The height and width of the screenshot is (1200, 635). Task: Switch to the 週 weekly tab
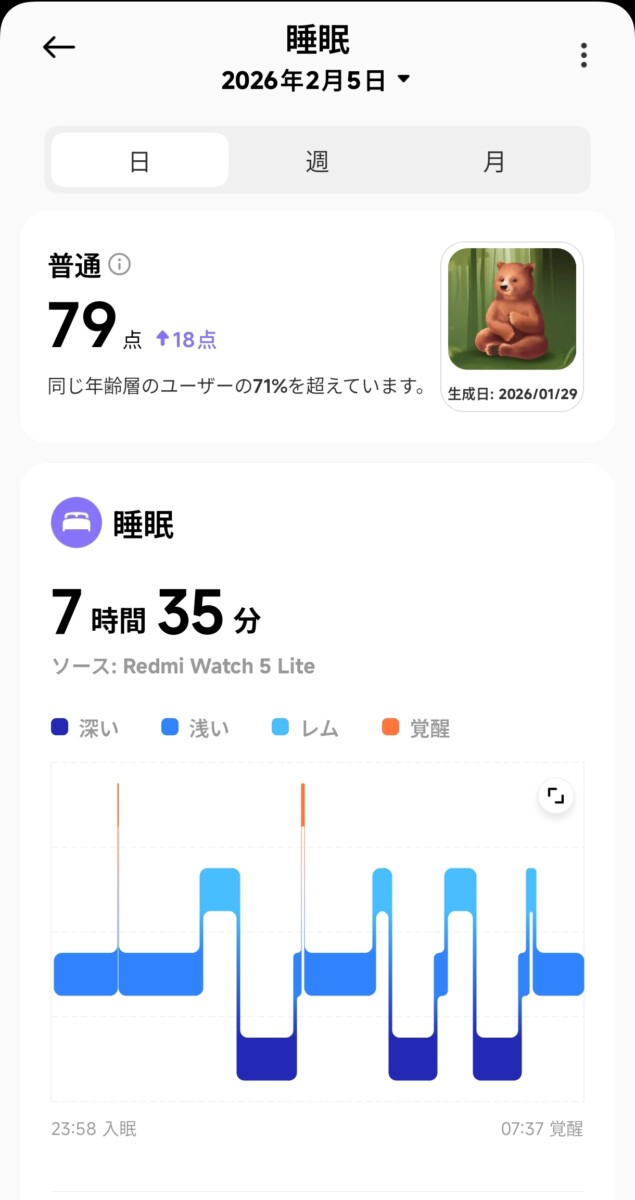(x=317, y=161)
